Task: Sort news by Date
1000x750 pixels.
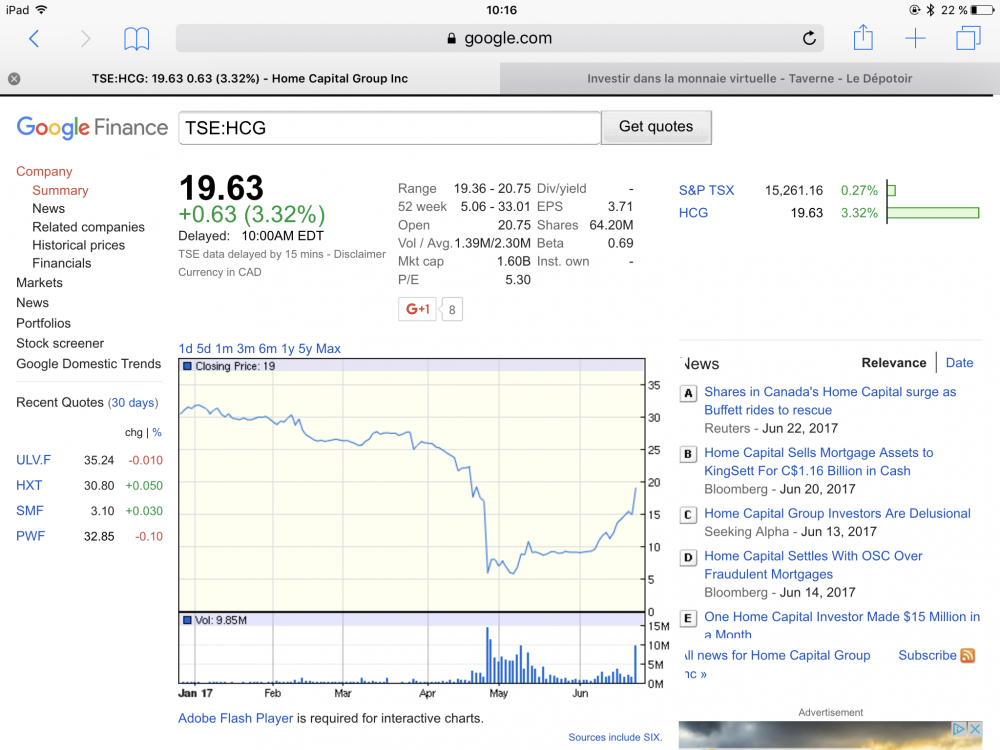Action: point(959,363)
